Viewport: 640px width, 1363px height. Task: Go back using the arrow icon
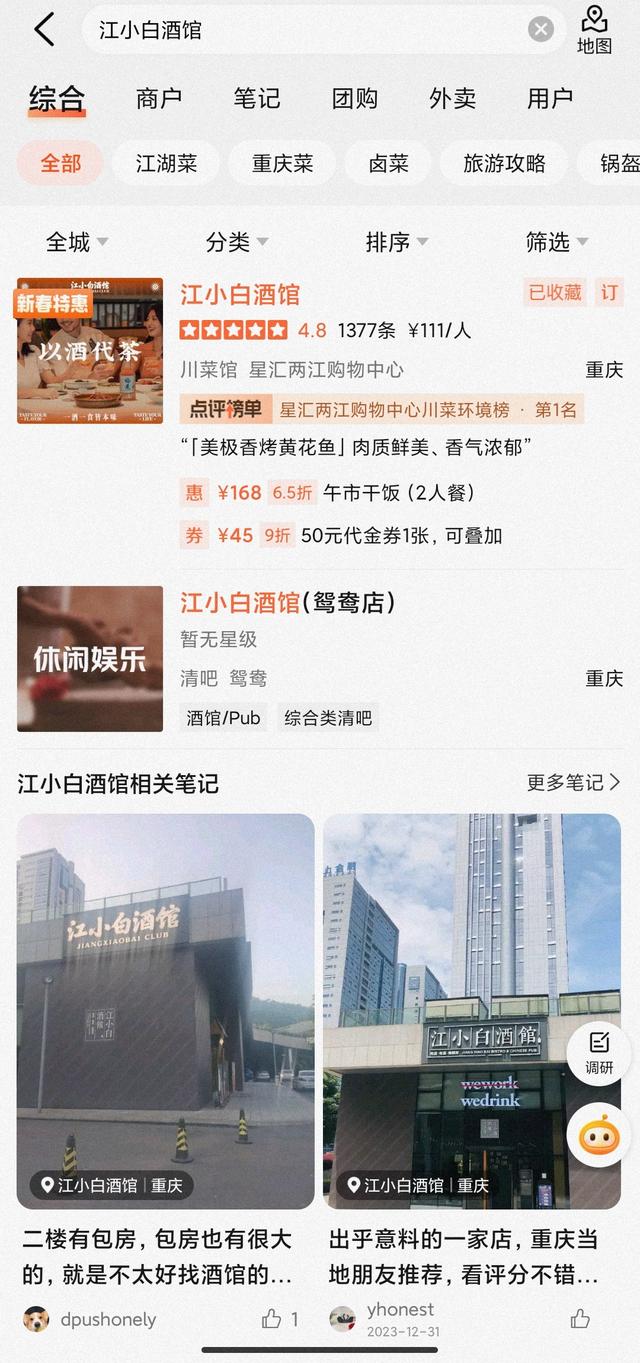coord(44,30)
